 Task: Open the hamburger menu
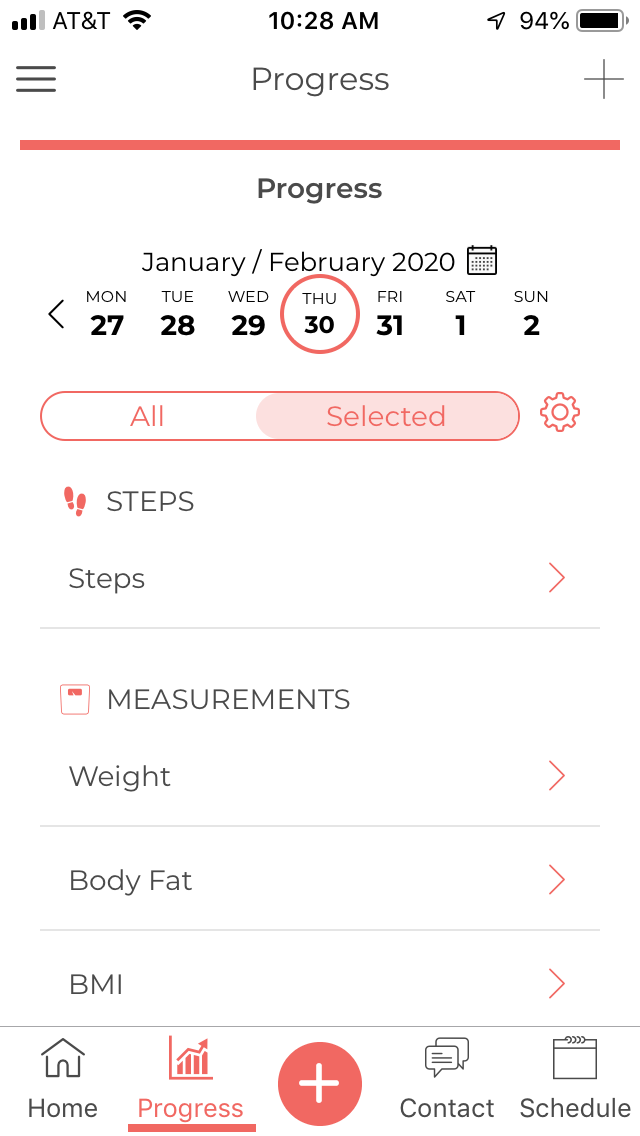point(36,79)
